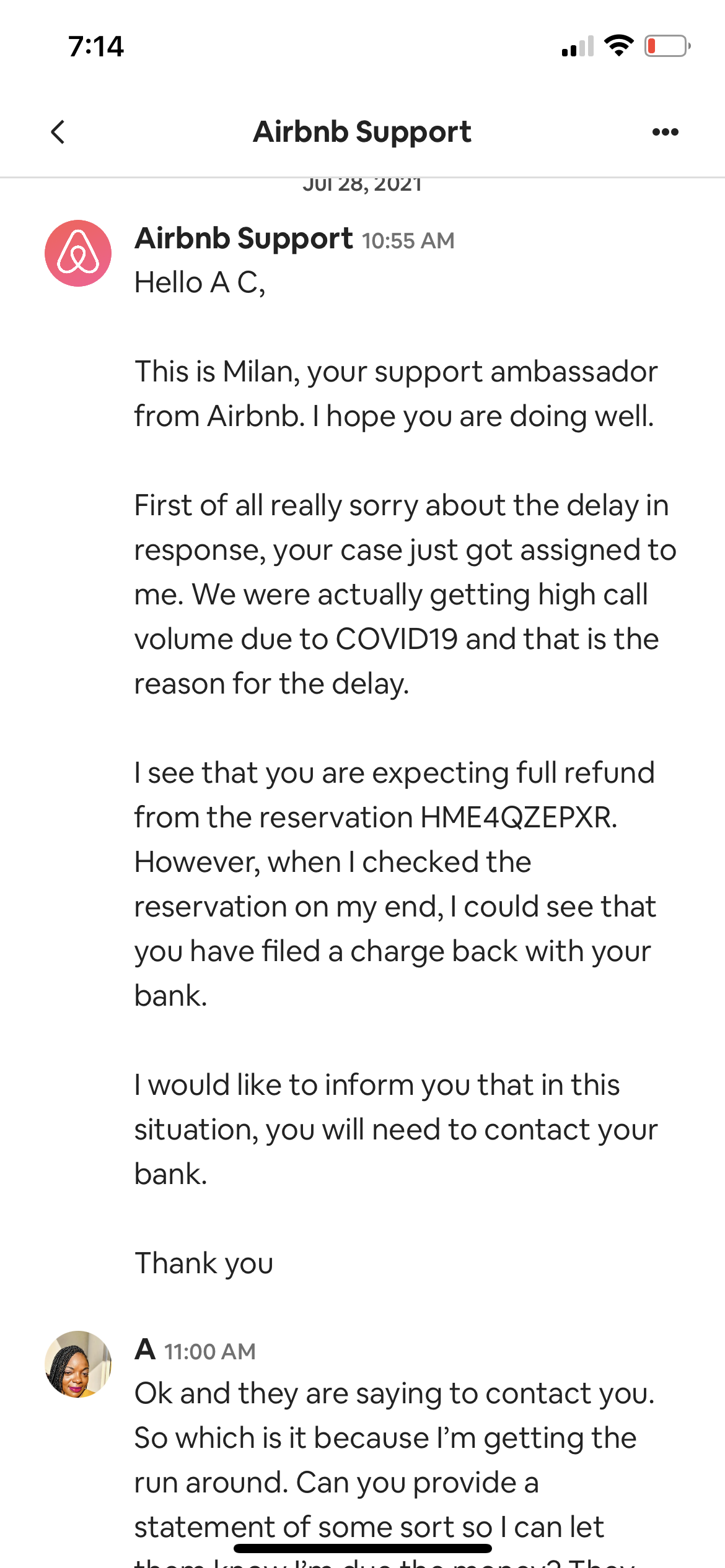Tap user A's profile photo
This screenshot has width=725, height=1568.
78,1364
